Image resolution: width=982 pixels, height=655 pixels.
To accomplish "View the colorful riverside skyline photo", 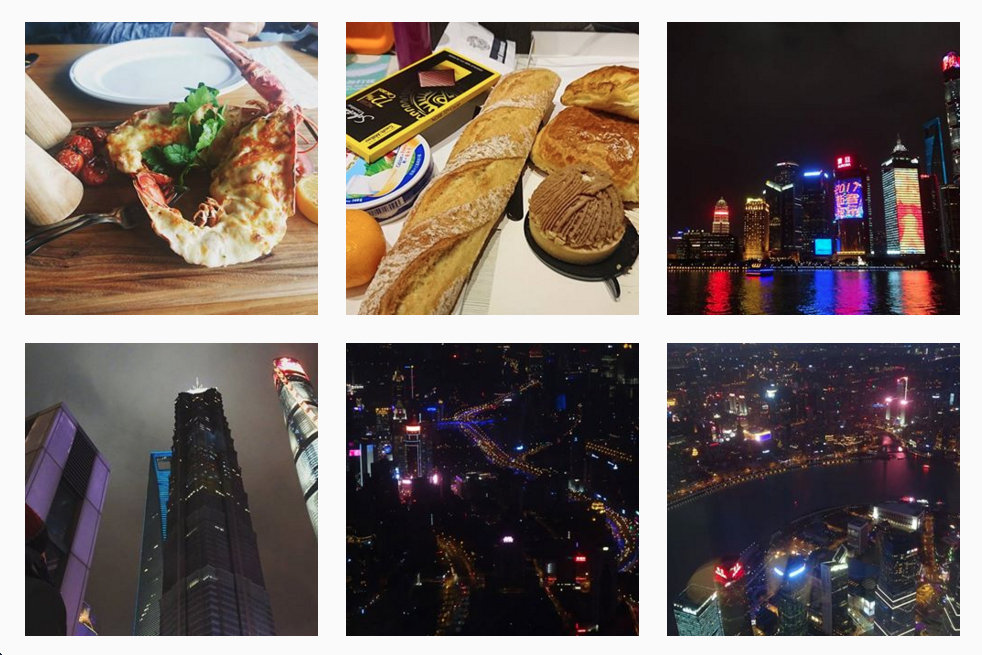I will coord(813,168).
